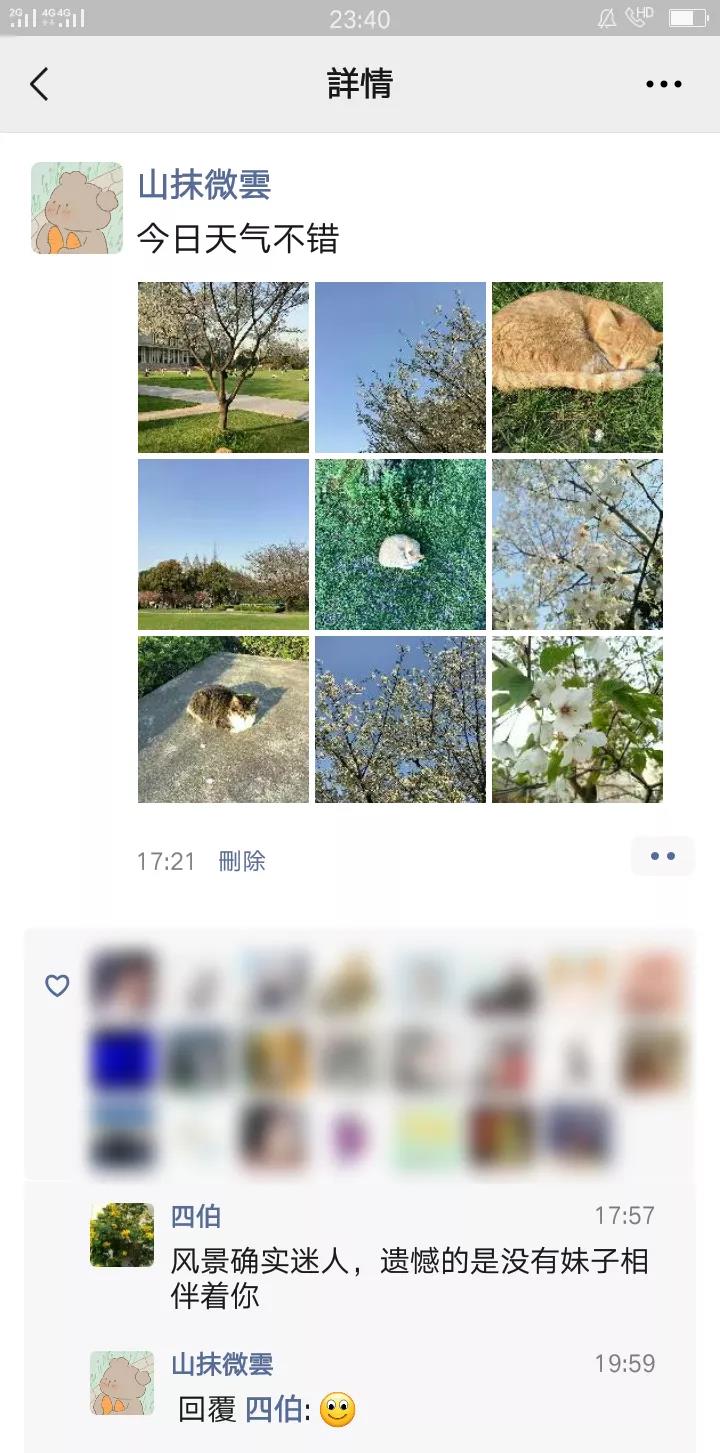Tap 四伯's name in the comment
Viewport: 720px width, 1453px height.
point(196,1217)
